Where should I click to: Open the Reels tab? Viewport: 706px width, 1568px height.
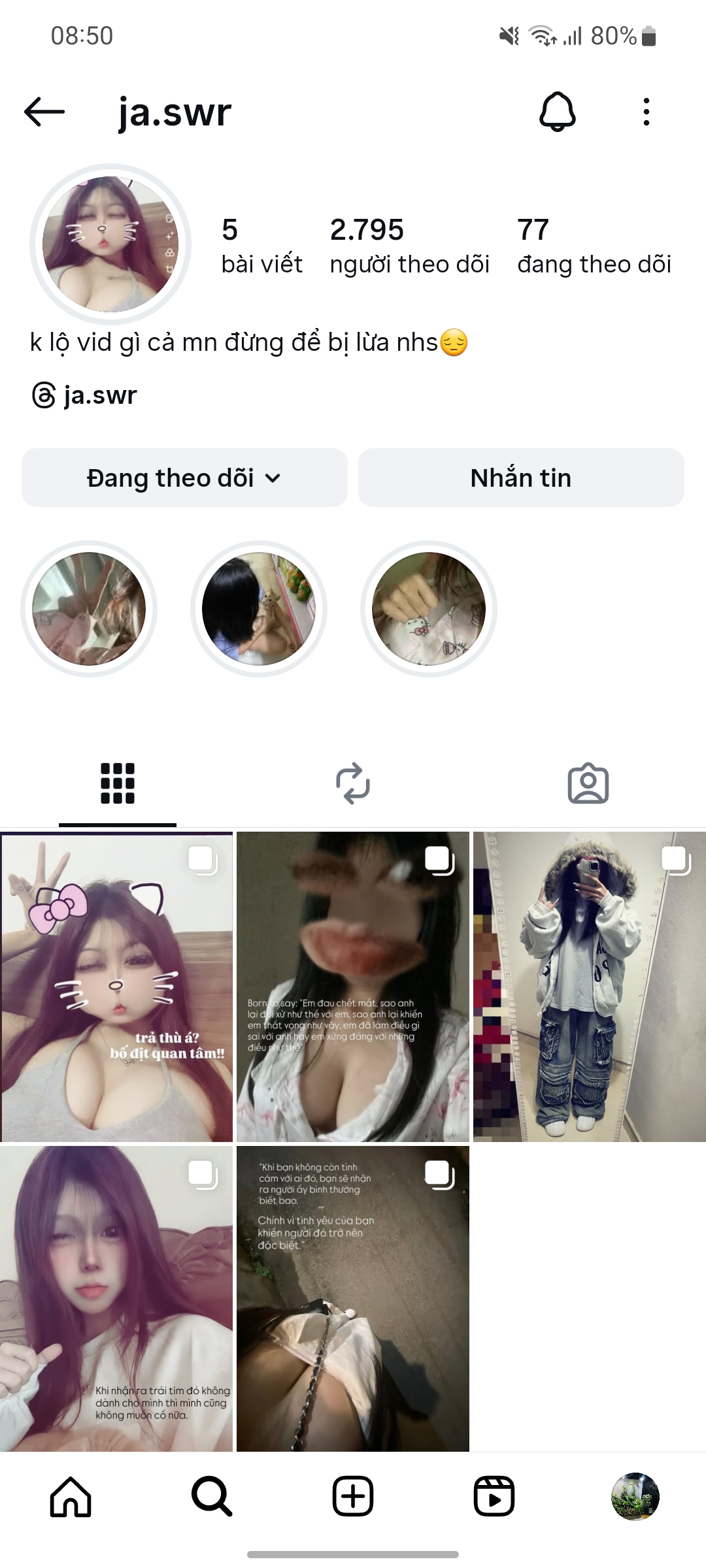494,1496
